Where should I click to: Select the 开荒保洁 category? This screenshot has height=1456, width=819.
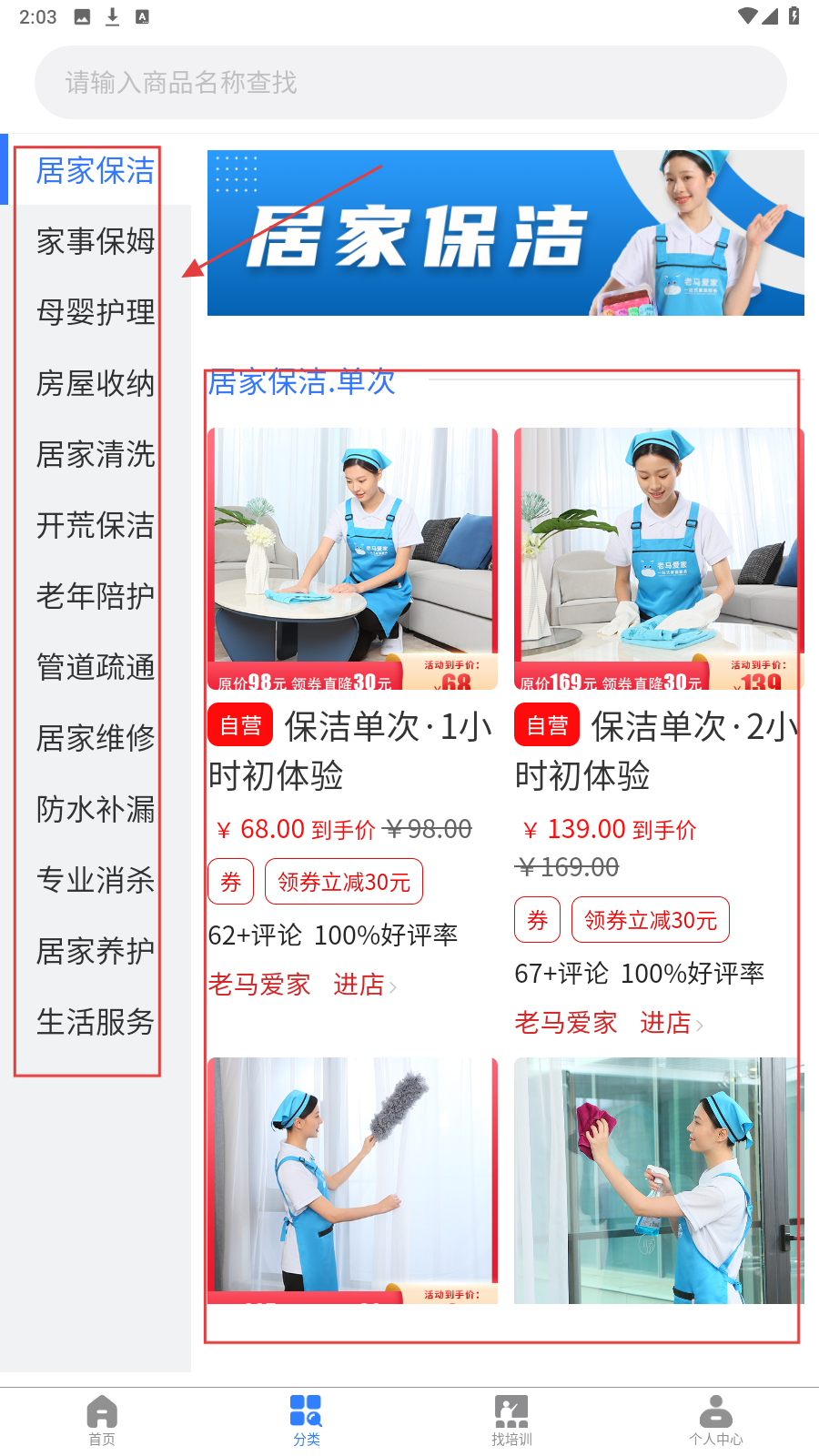coord(96,525)
